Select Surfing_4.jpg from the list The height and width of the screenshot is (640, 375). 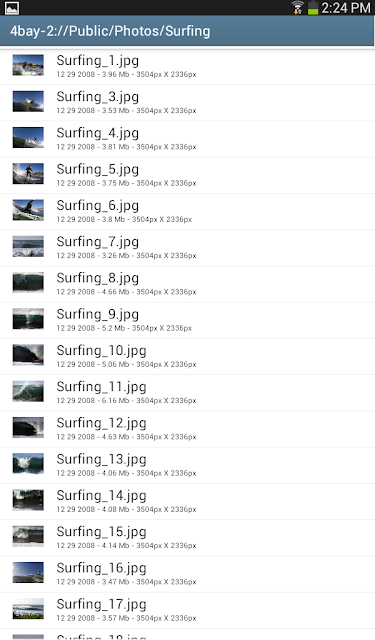click(x=187, y=139)
